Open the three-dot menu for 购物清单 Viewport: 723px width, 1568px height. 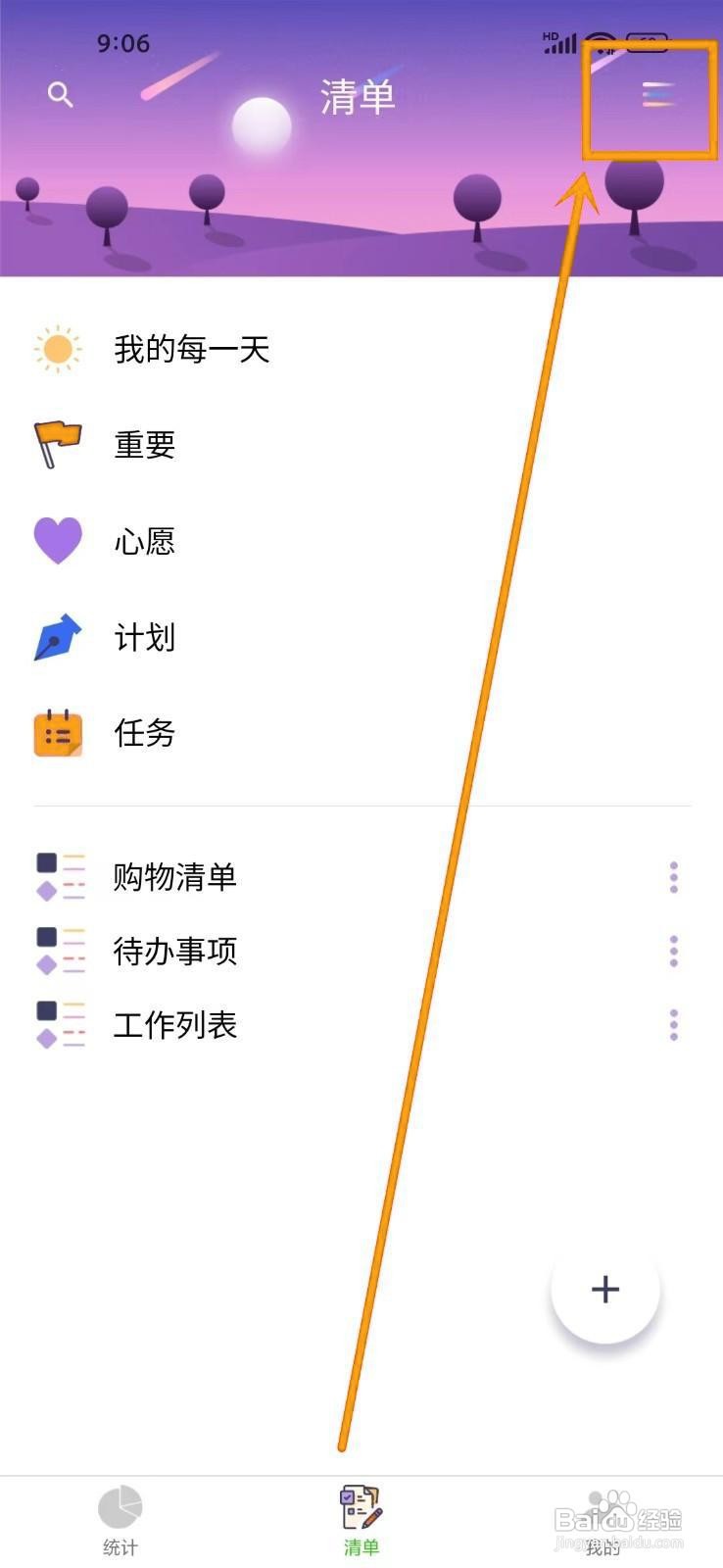pyautogui.click(x=673, y=877)
